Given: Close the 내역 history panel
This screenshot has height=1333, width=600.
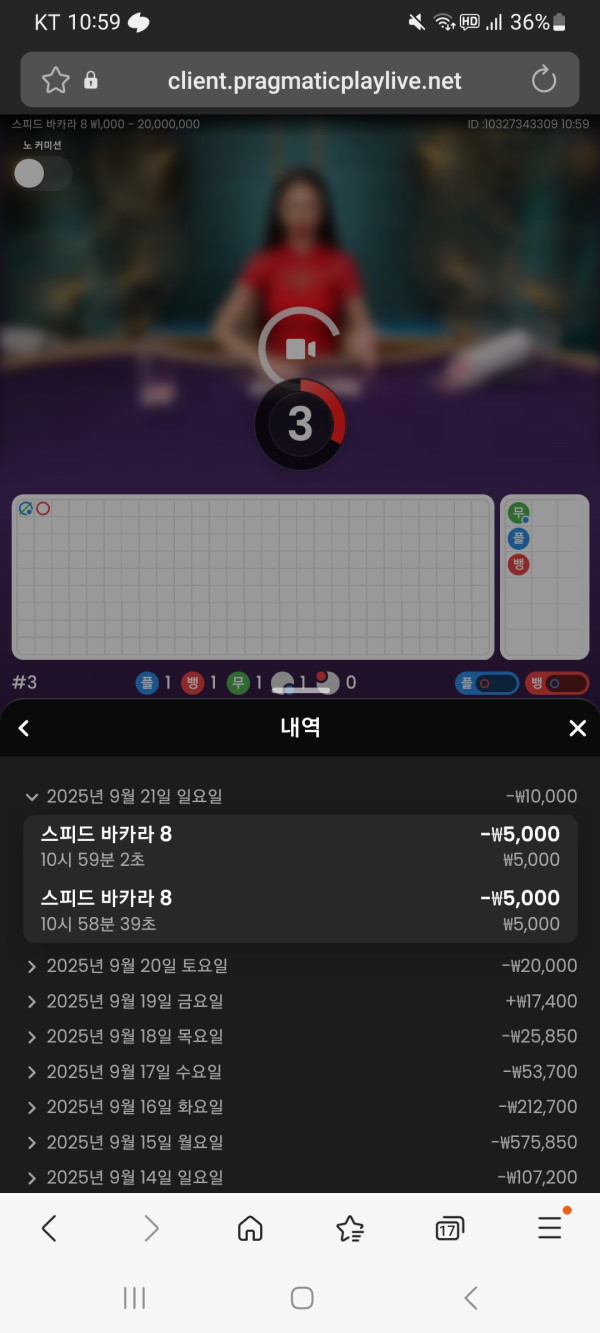Looking at the screenshot, I should point(577,728).
